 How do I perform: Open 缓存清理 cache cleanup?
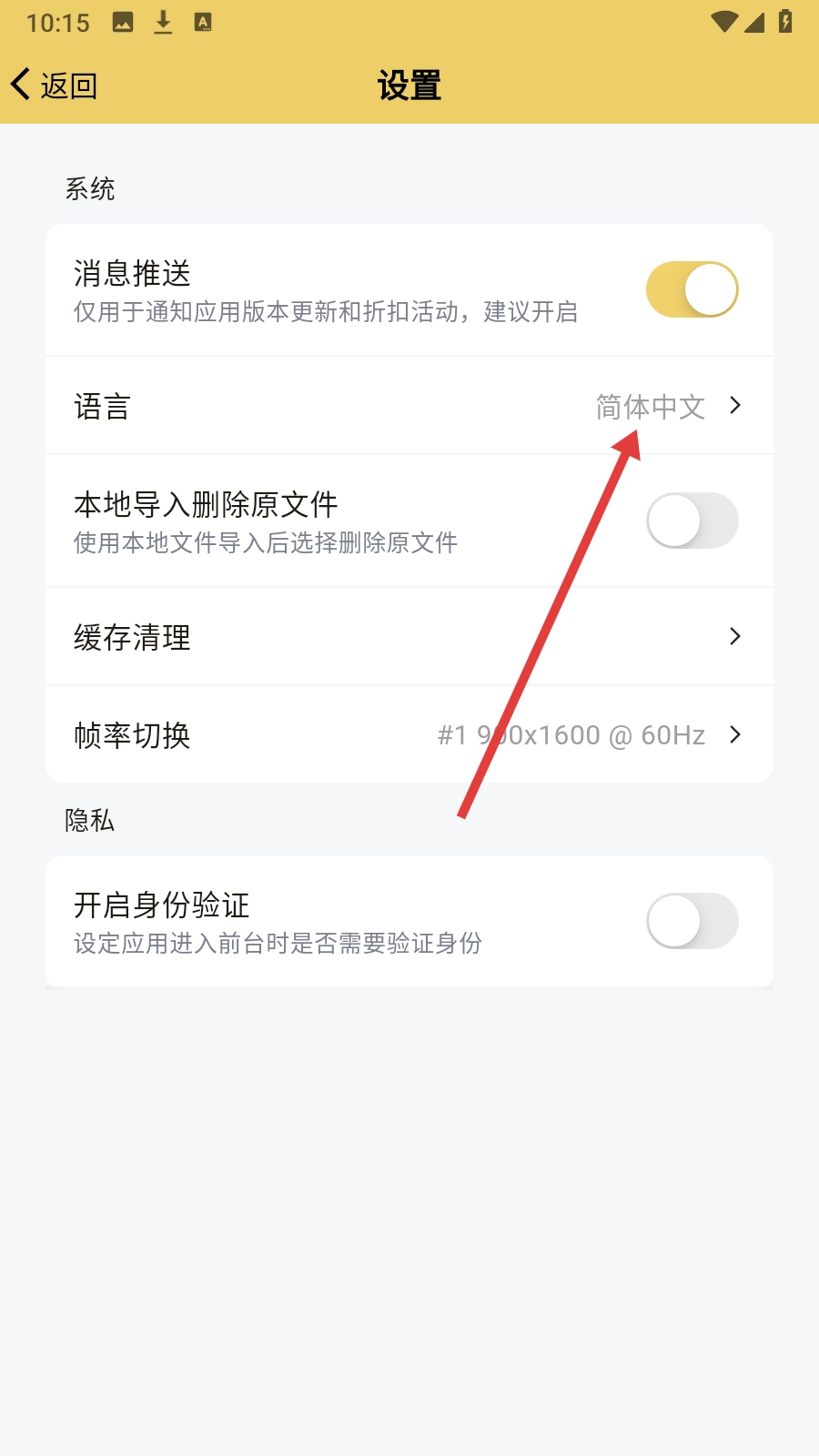[x=409, y=637]
